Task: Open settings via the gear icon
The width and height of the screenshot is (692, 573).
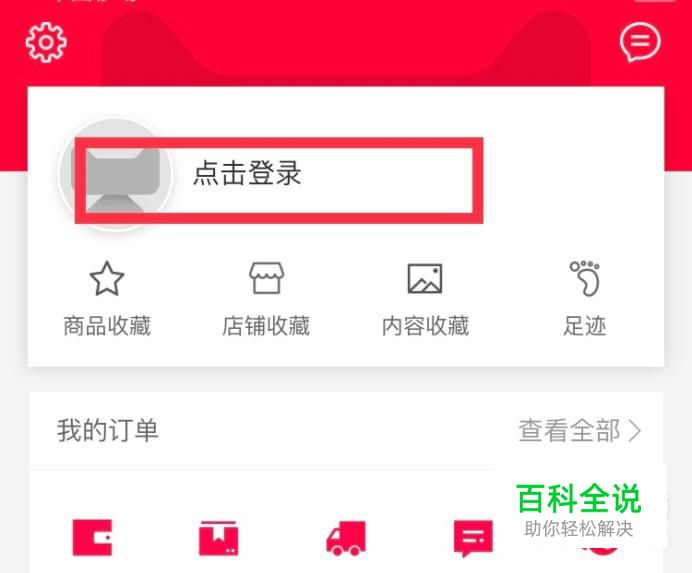Action: click(x=46, y=42)
